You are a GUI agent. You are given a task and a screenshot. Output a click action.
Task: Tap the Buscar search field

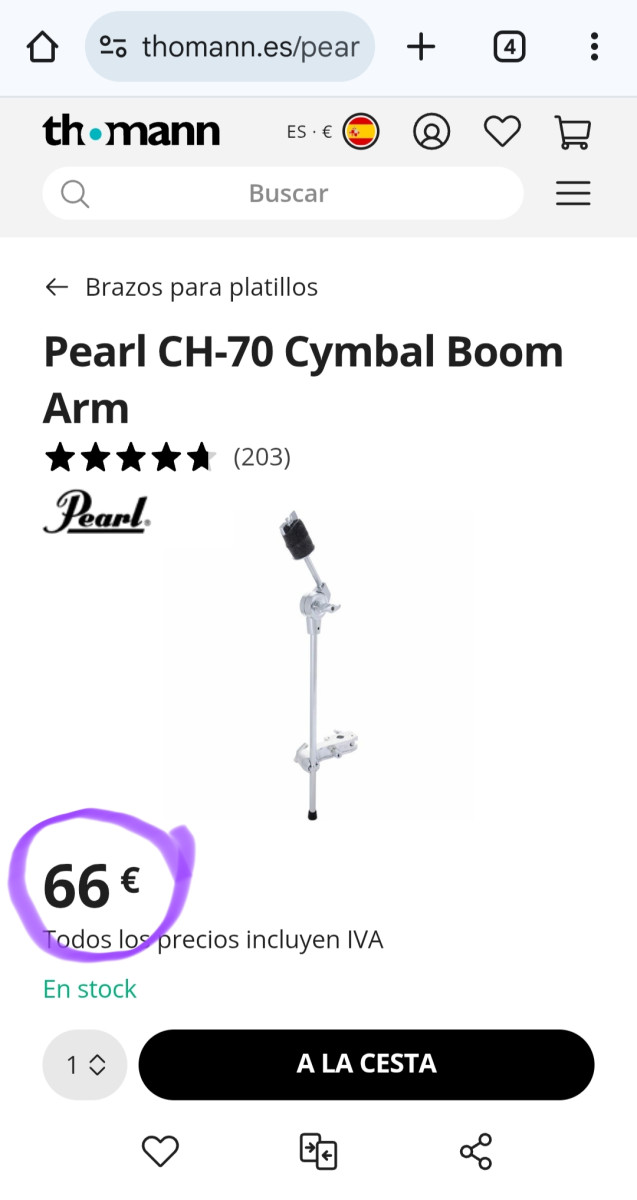click(283, 193)
